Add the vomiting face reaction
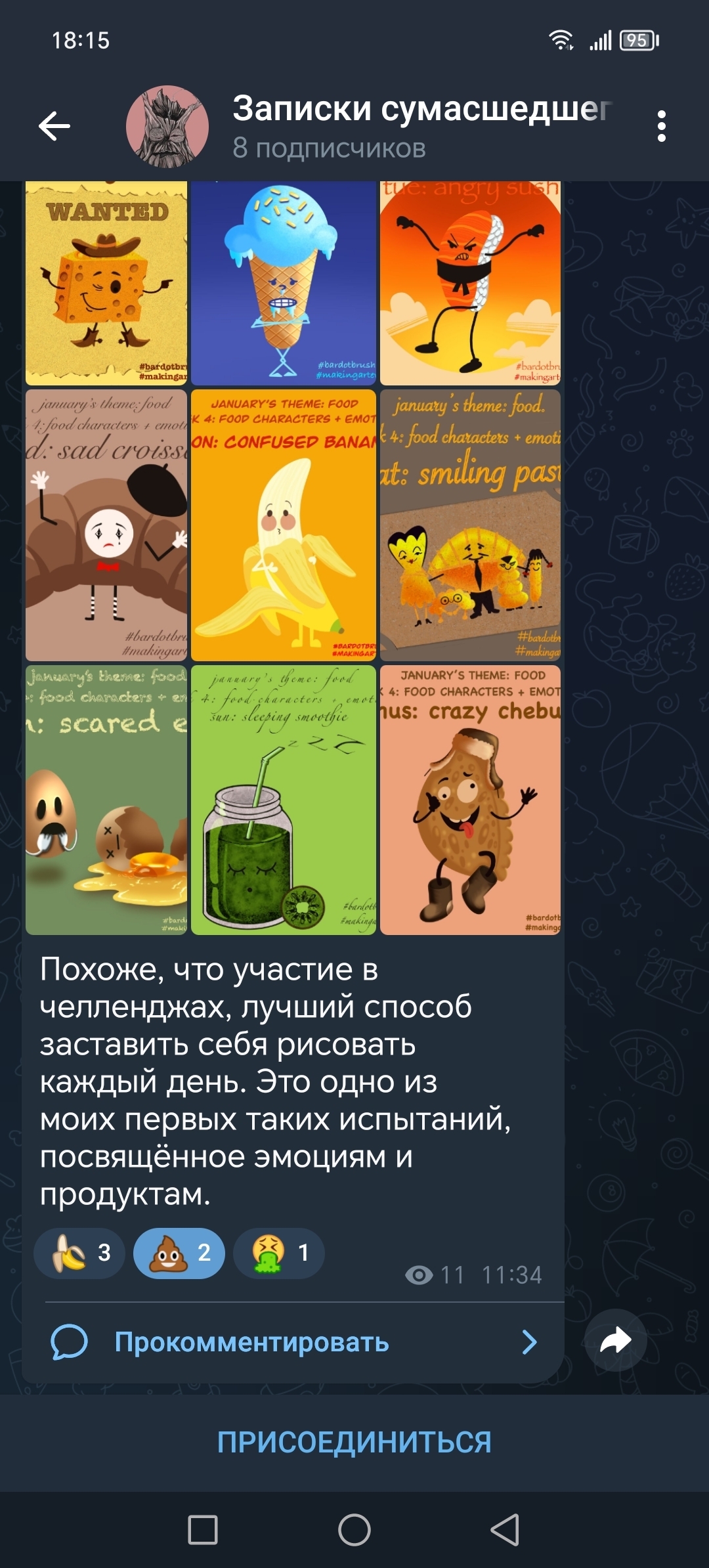The image size is (709, 1568). point(278,1253)
